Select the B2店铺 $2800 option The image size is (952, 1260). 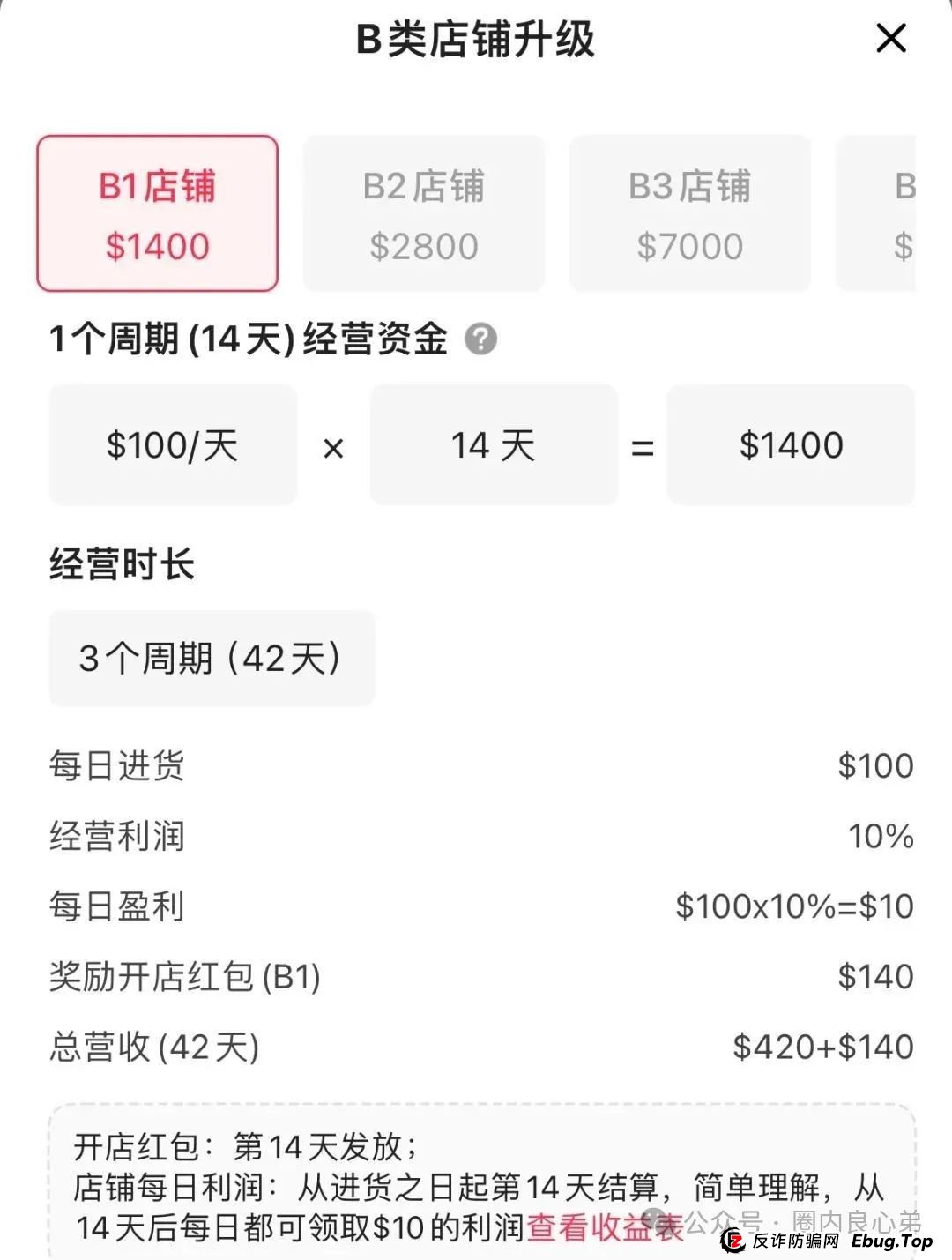click(x=424, y=212)
